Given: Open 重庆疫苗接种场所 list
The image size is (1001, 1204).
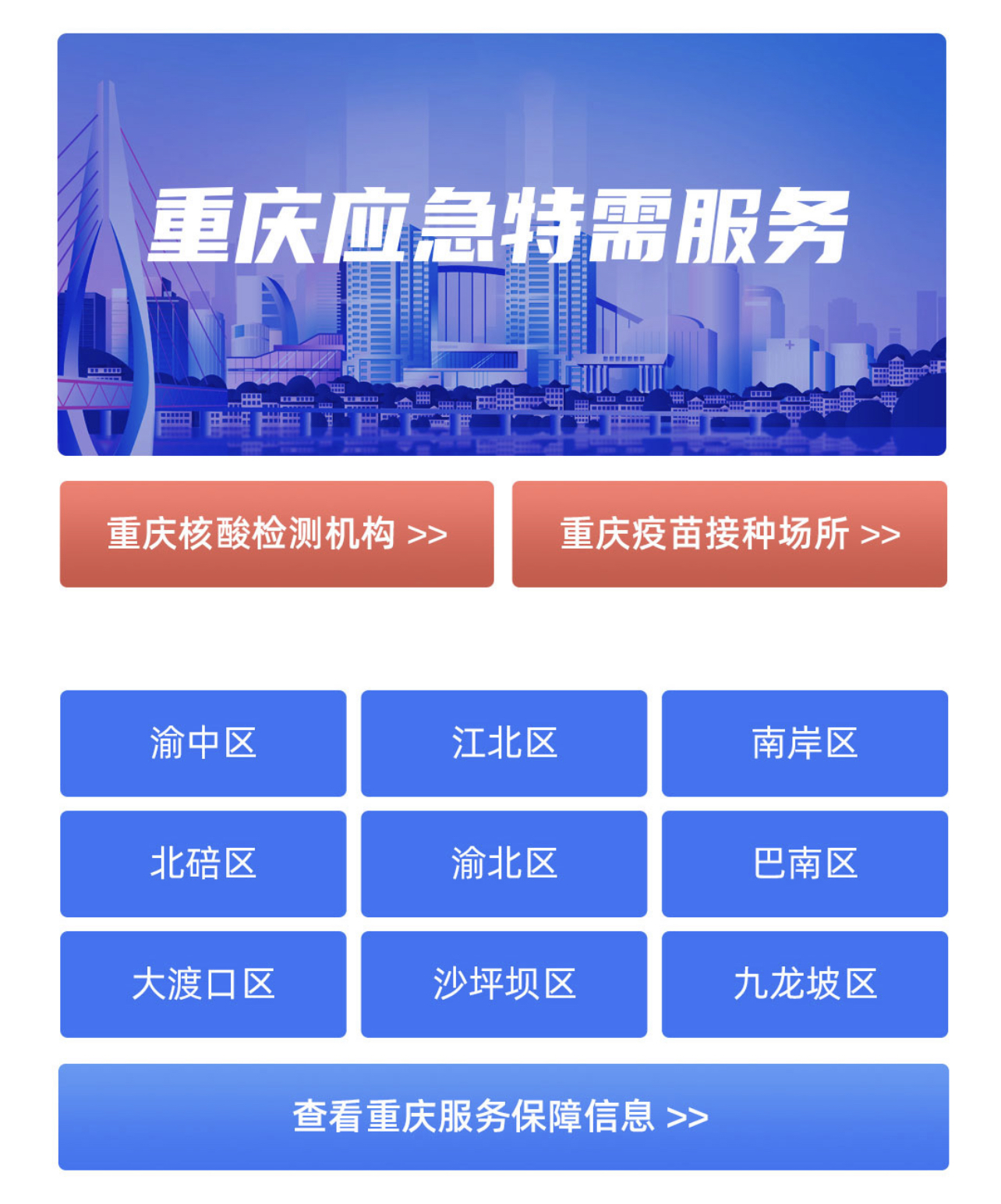Looking at the screenshot, I should (x=729, y=534).
